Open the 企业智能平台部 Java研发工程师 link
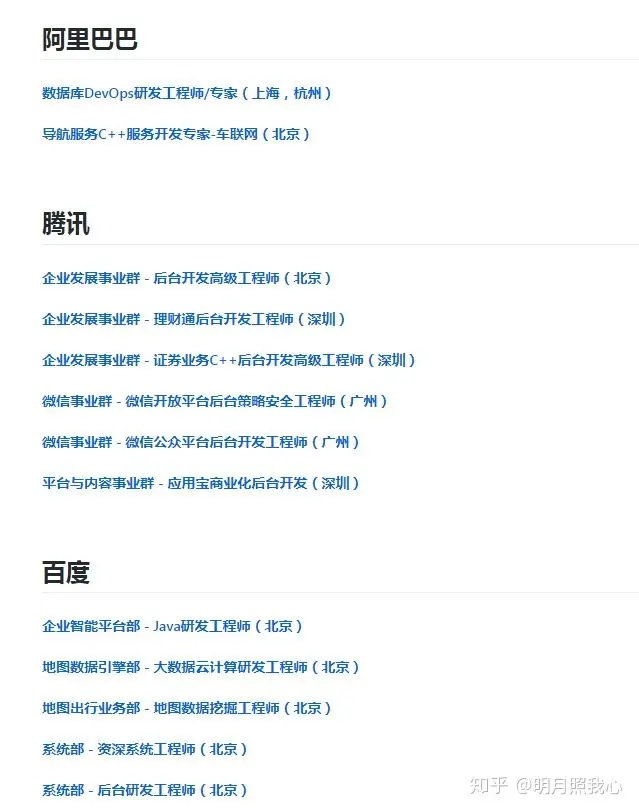 point(172,626)
